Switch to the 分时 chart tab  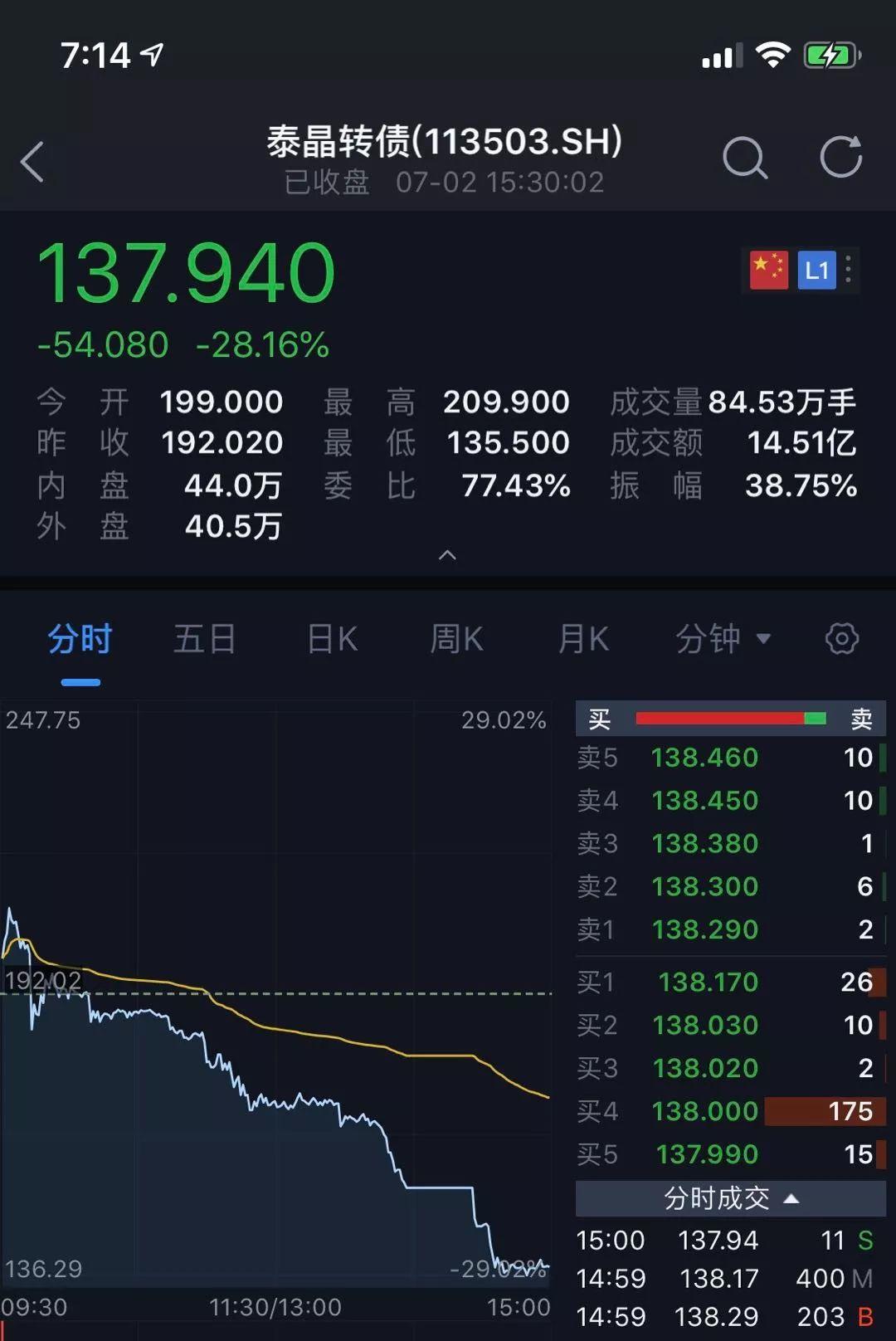tap(80, 640)
